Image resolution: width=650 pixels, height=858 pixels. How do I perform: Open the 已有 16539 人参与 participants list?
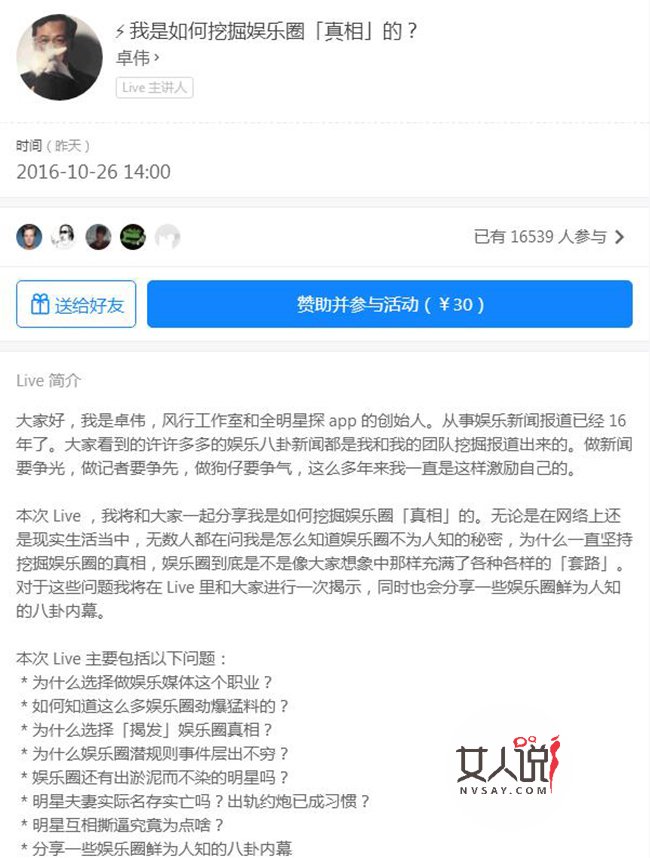pyautogui.click(x=548, y=237)
